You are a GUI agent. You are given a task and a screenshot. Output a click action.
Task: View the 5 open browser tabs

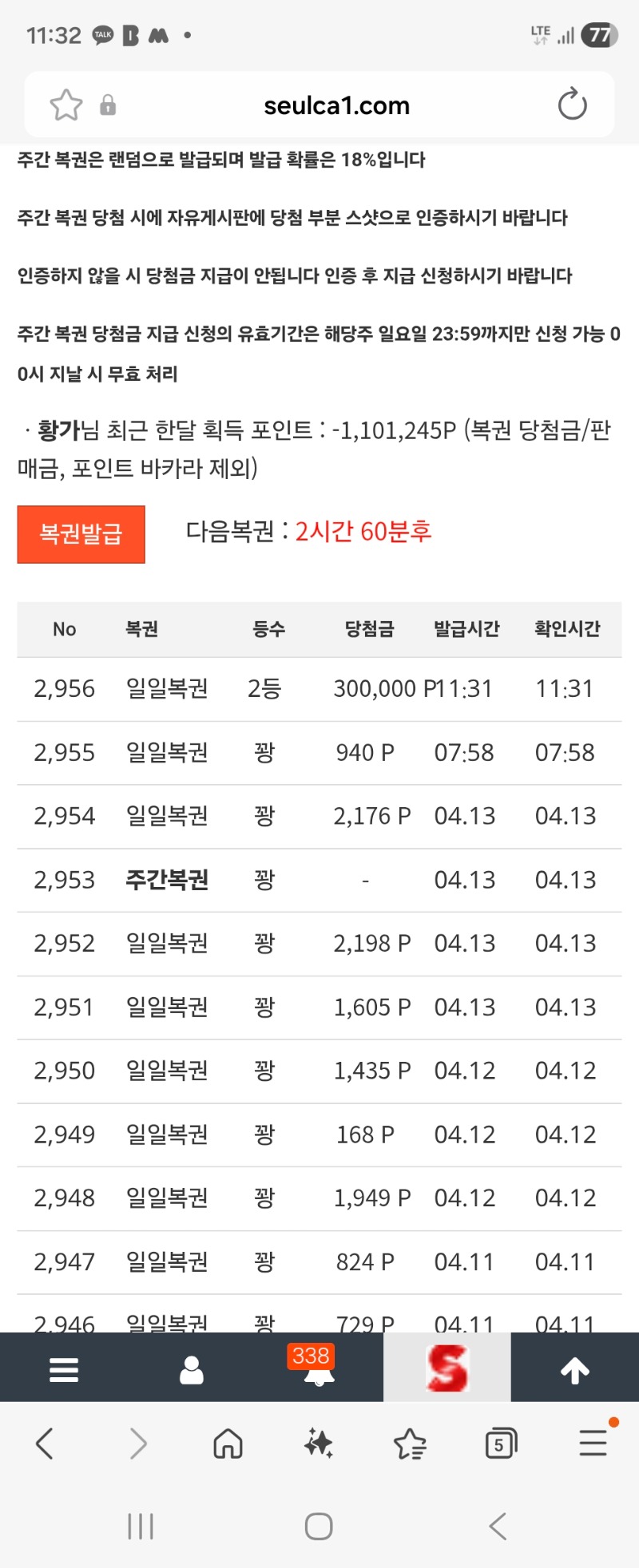tap(501, 1443)
